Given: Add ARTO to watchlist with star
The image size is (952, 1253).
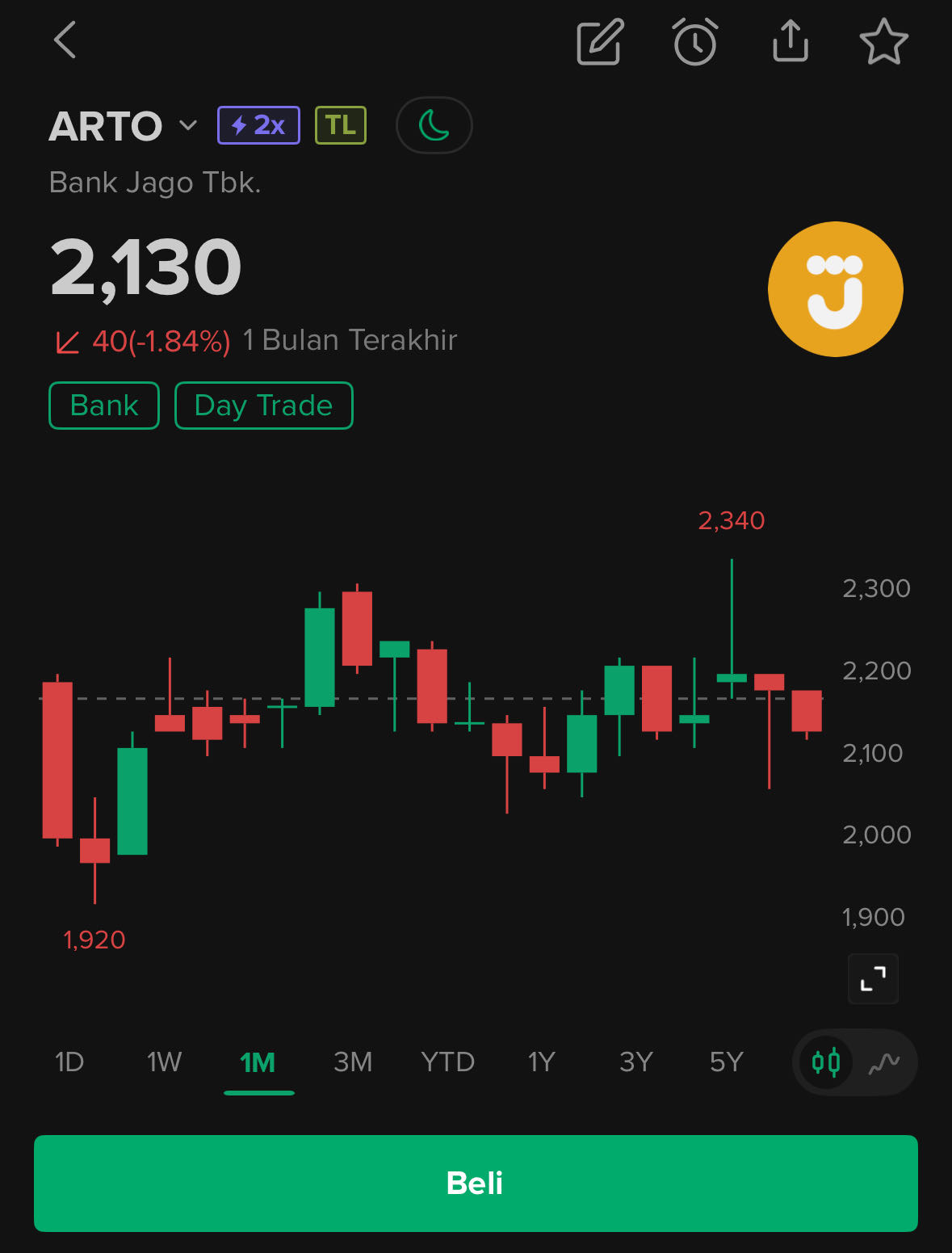Looking at the screenshot, I should click(x=883, y=42).
